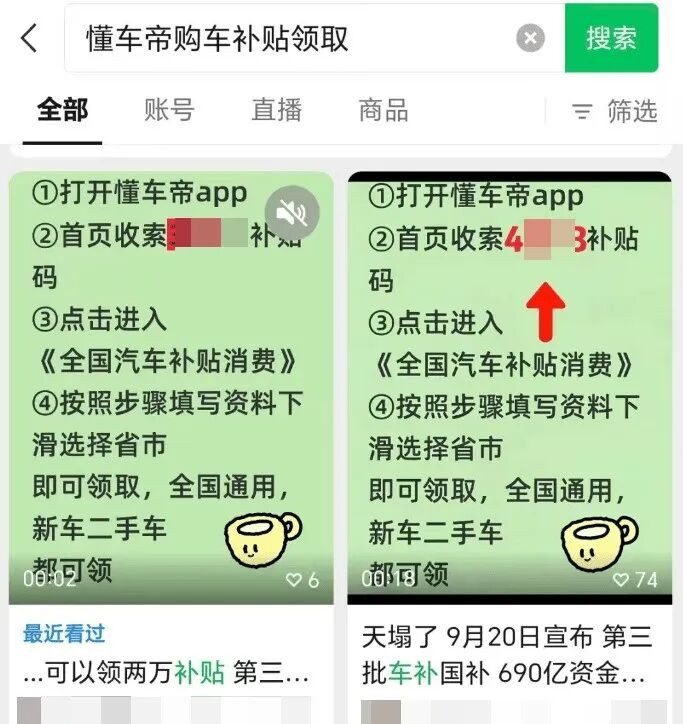Tap the search field with 懂车帝购车补贴领取
Image resolution: width=683 pixels, height=724 pixels.
290,38
